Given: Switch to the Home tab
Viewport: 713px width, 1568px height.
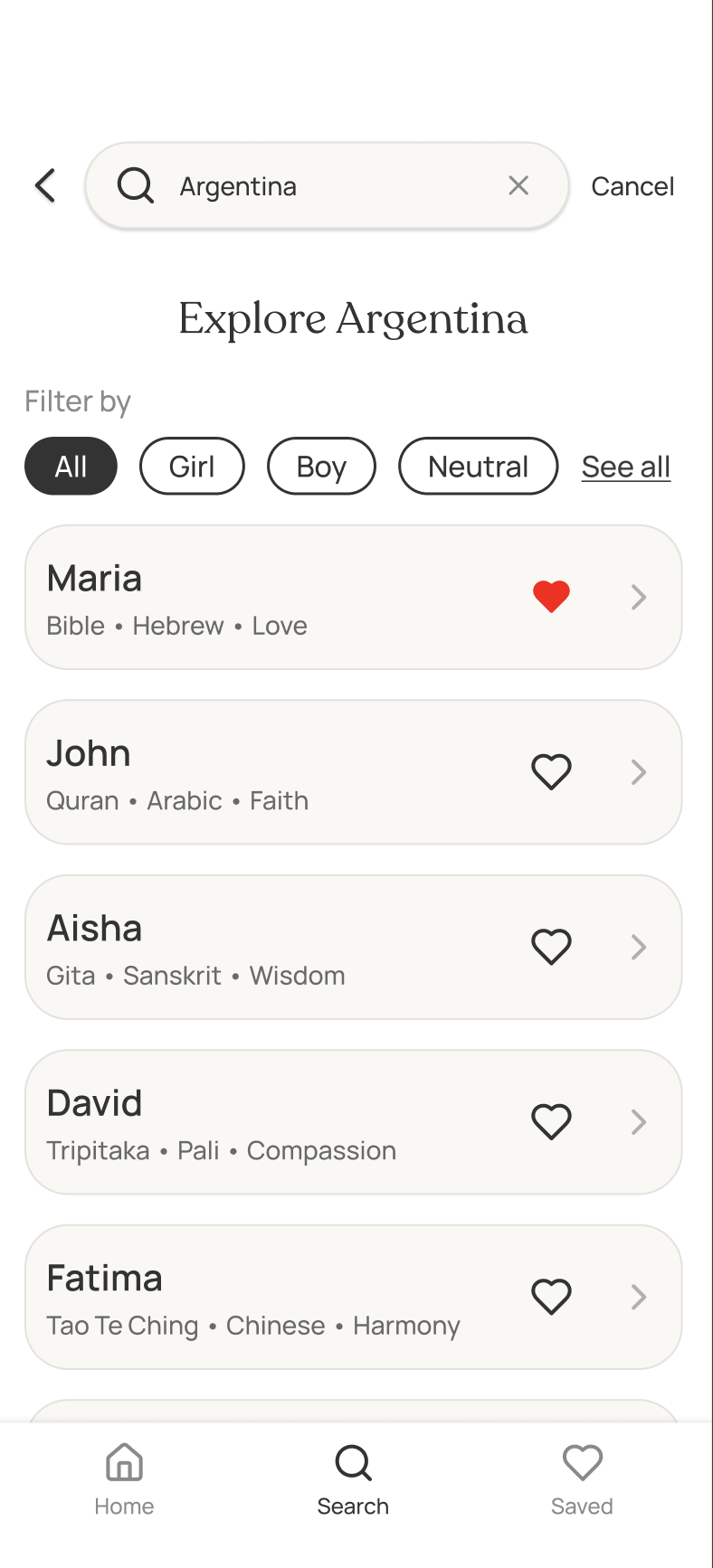Looking at the screenshot, I should (124, 1479).
